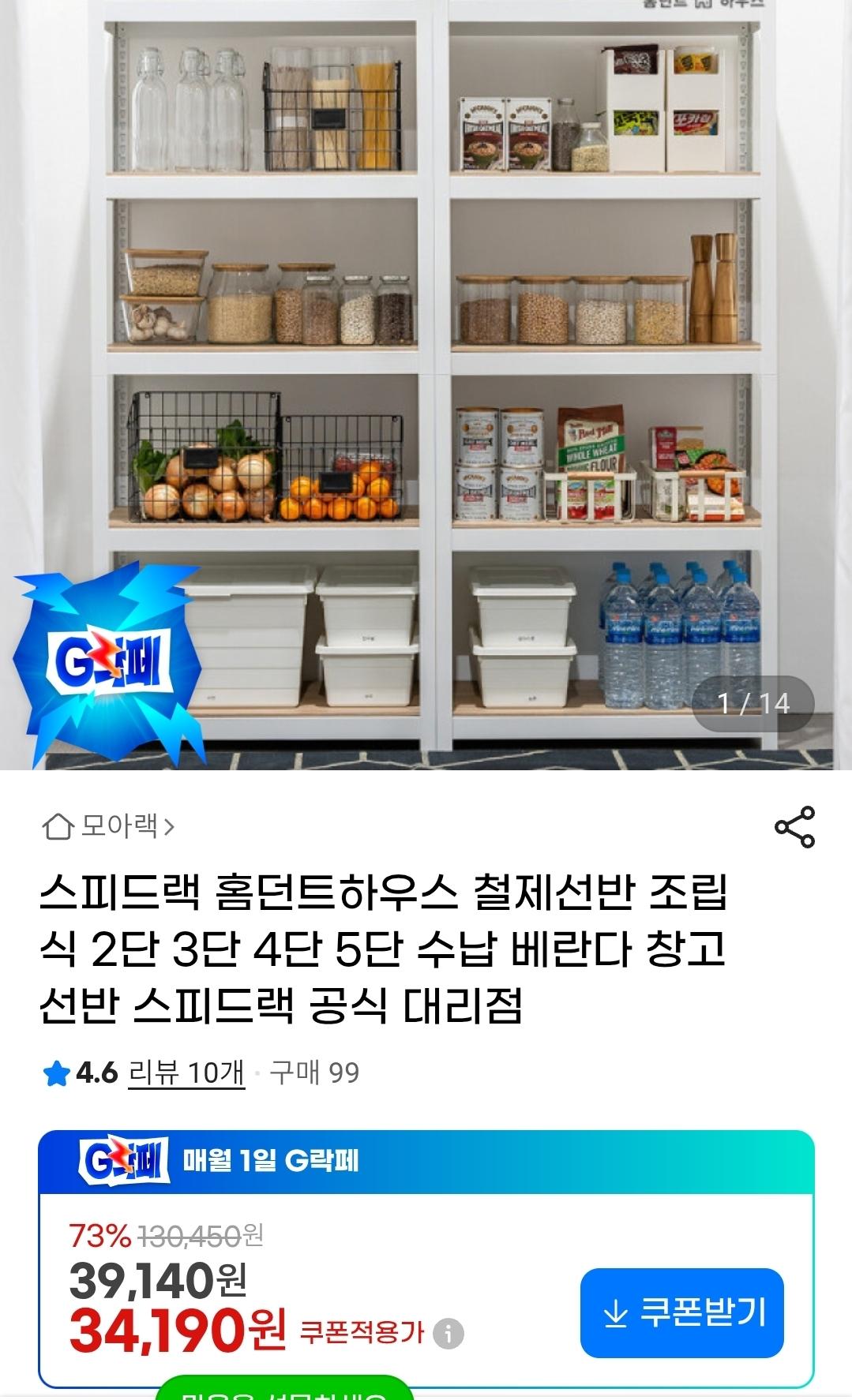The image size is (852, 1400).
Task: Open the 매월 1일 G락페 banner
Action: 426,1162
